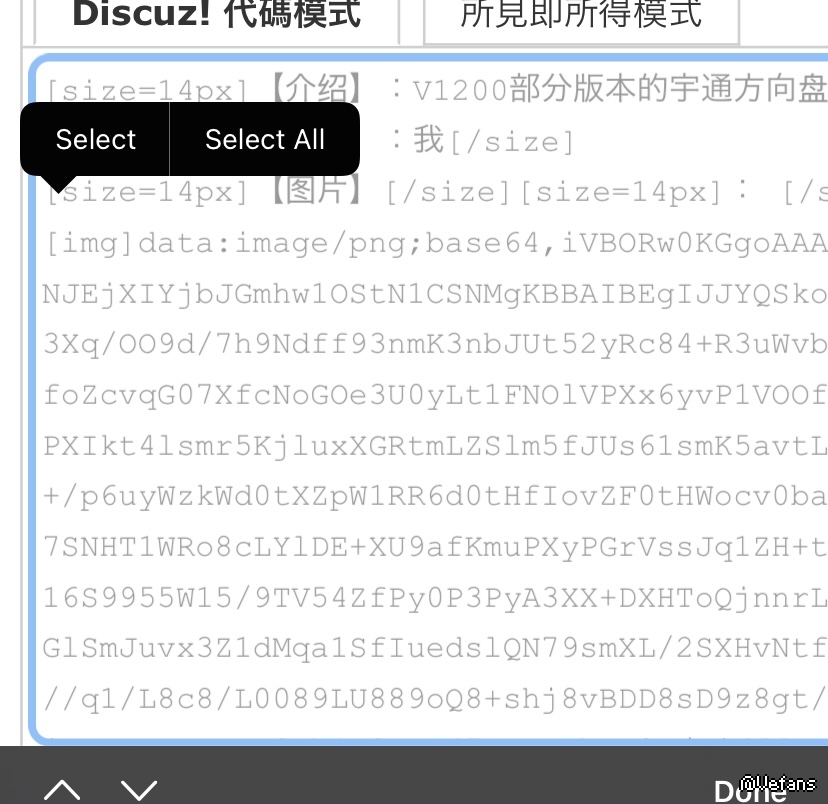Tap inside the code text editor
This screenshot has width=828, height=804.
tap(430, 450)
